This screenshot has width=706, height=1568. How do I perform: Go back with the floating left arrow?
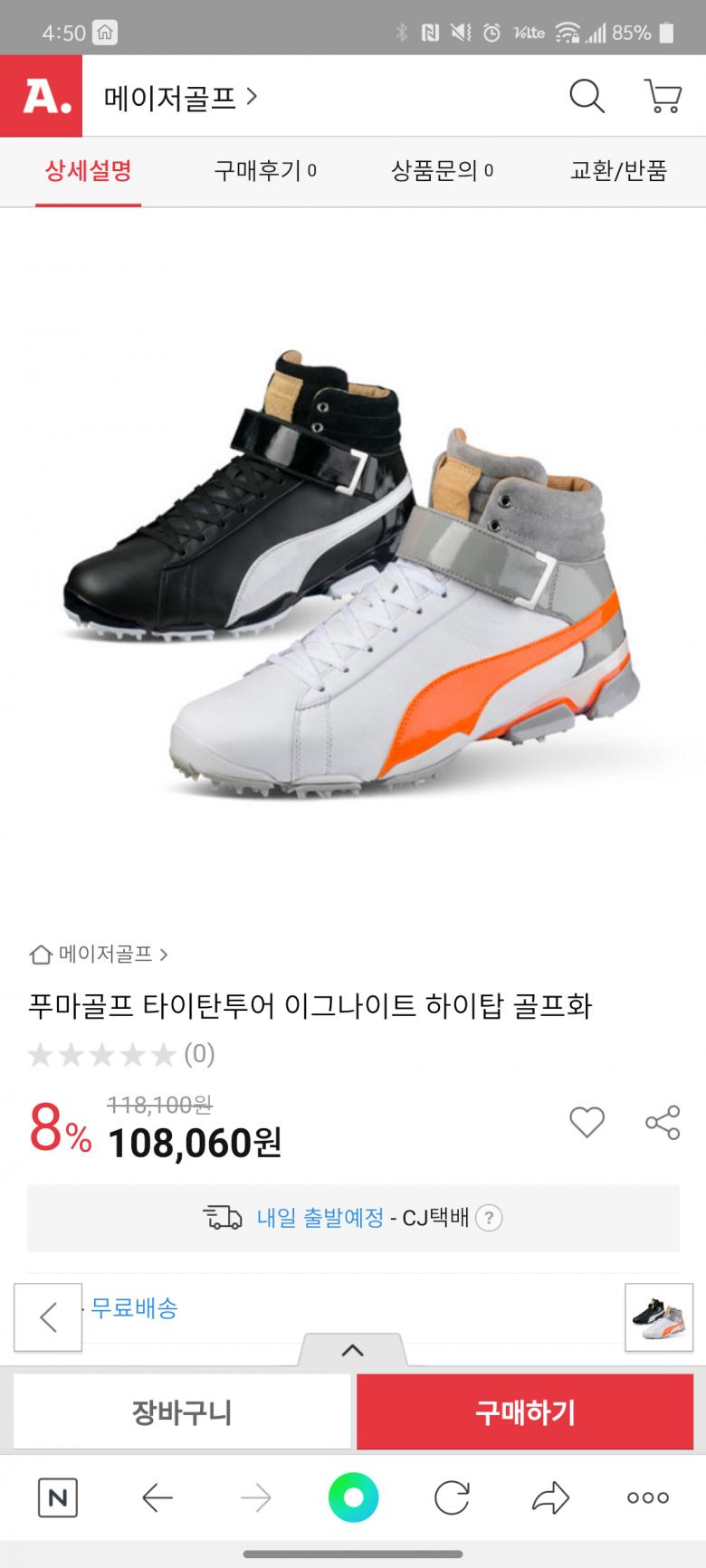click(48, 1317)
